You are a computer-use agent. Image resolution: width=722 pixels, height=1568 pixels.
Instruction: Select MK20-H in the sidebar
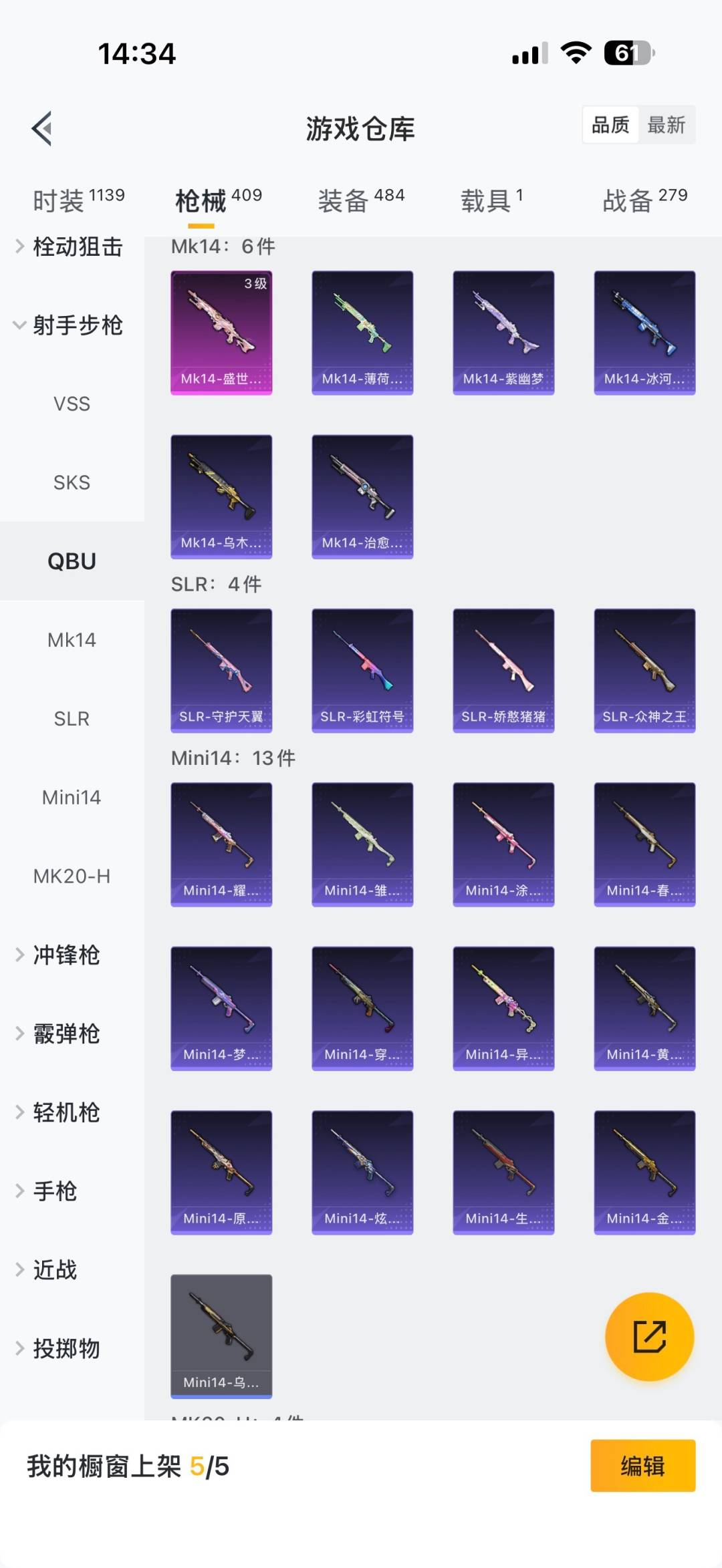pyautogui.click(x=72, y=876)
